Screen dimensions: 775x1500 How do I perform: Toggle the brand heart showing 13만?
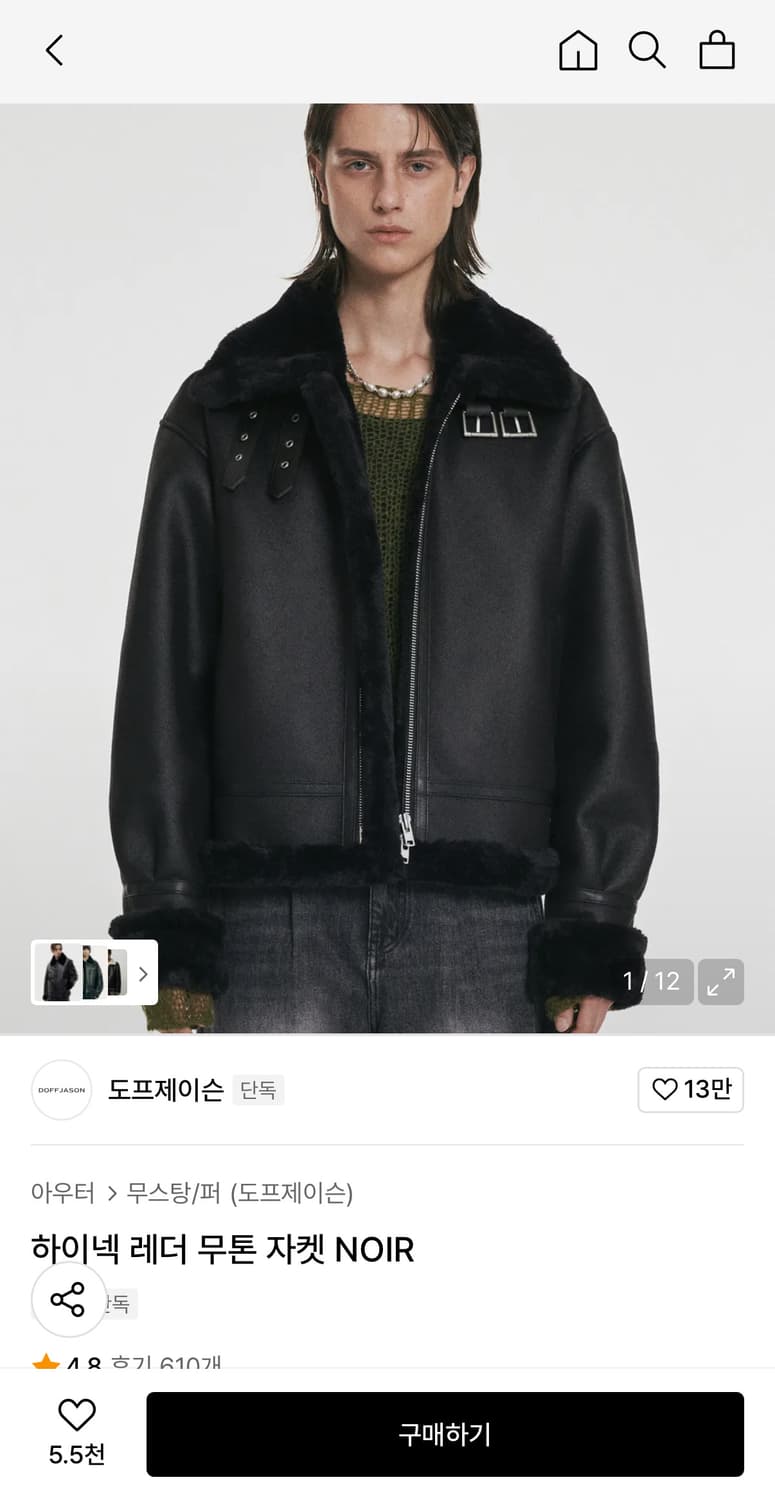coord(691,1090)
